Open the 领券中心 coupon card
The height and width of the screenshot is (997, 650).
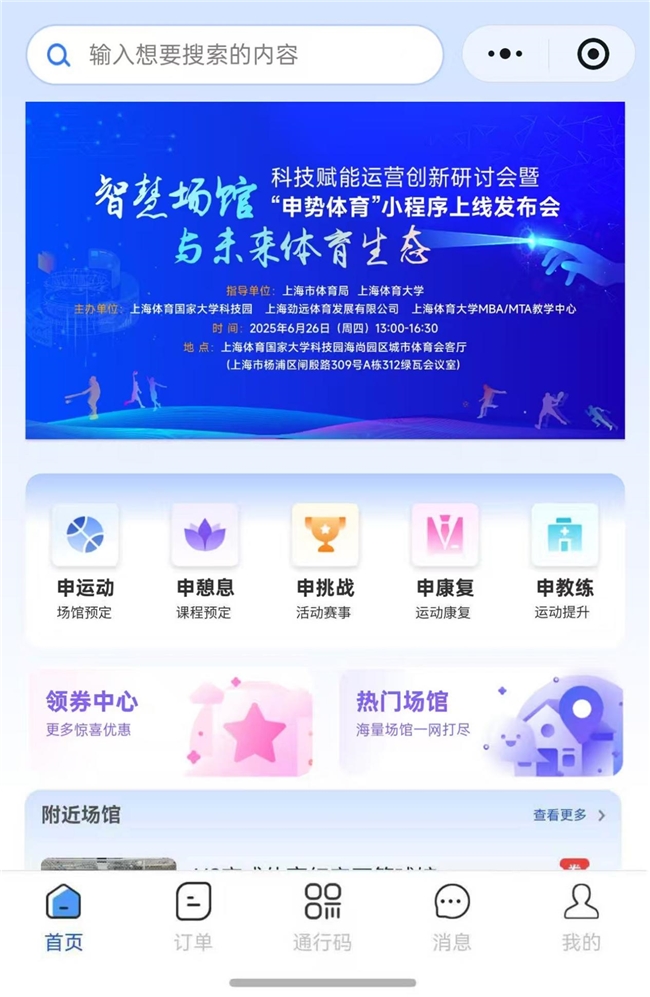(x=170, y=722)
